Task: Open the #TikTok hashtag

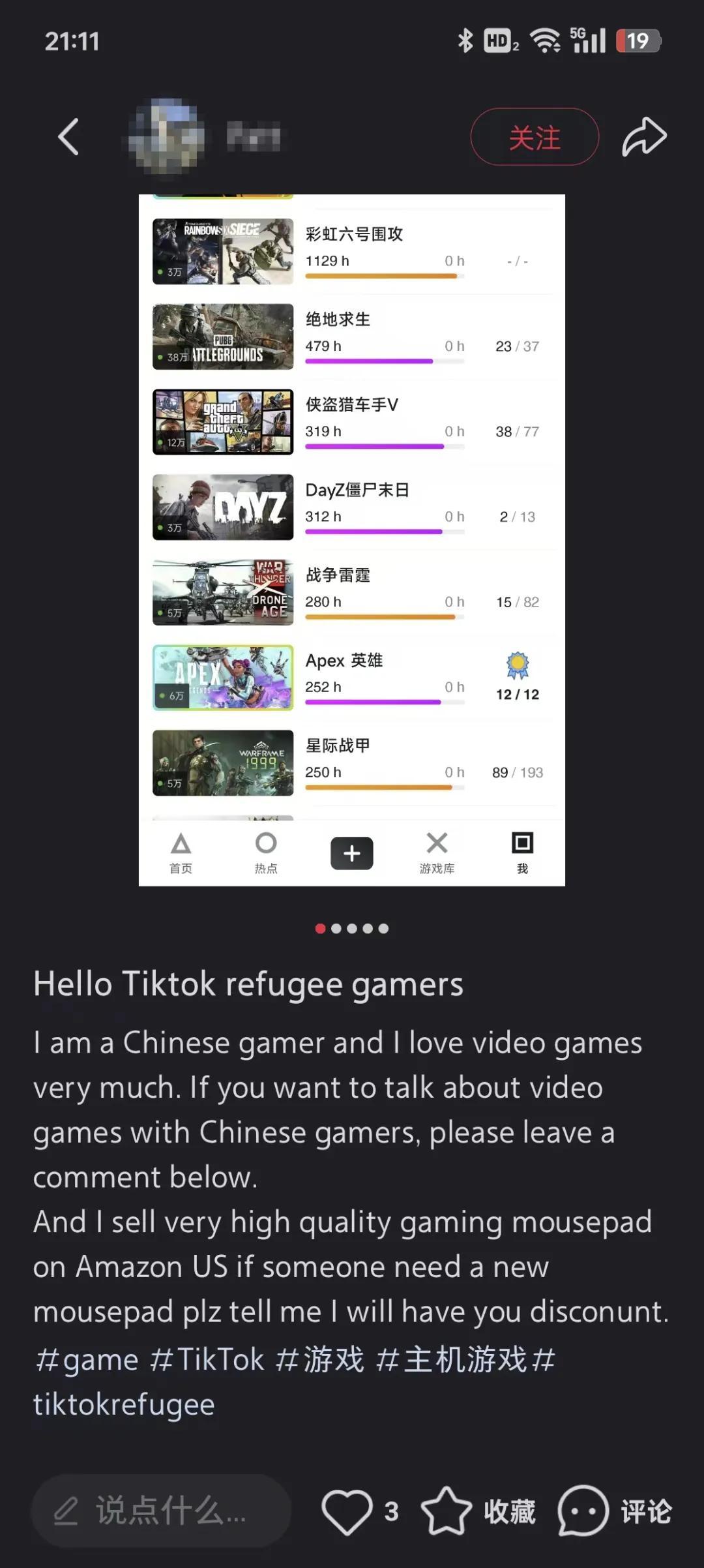Action: [x=207, y=1361]
